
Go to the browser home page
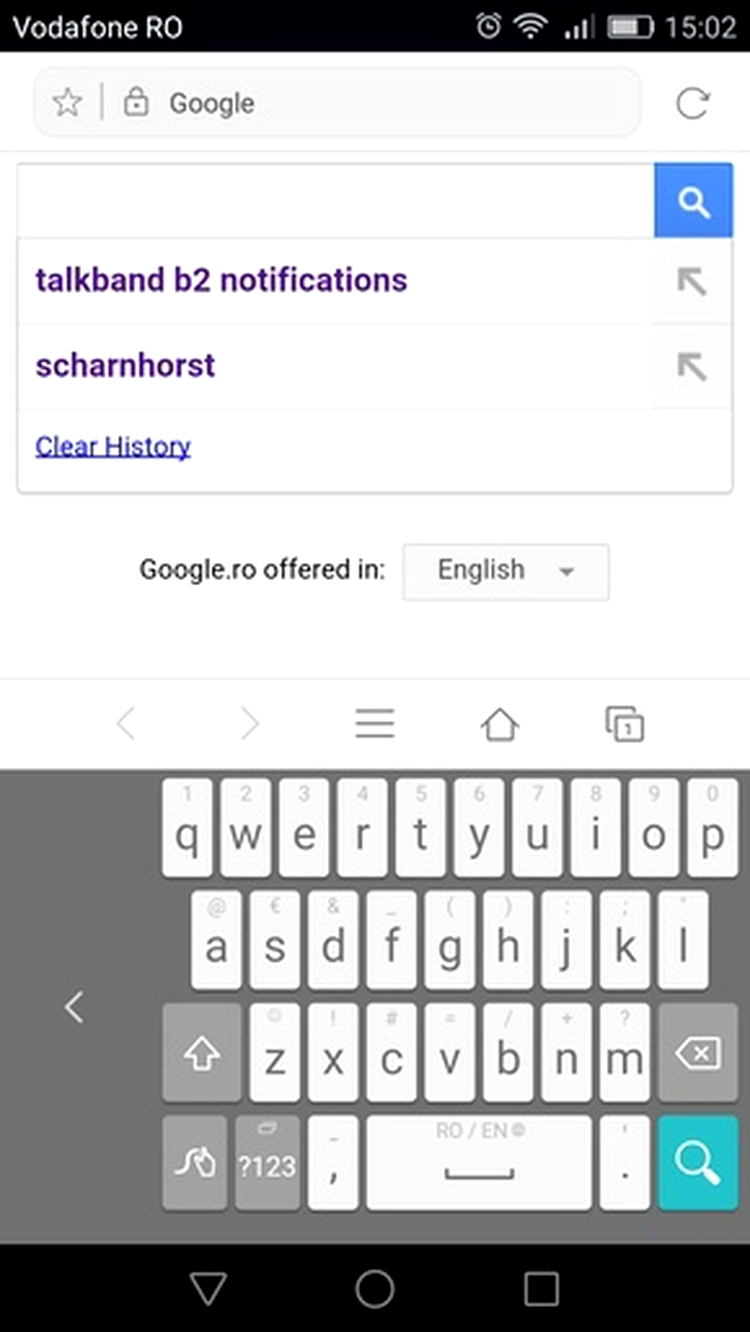(500, 723)
